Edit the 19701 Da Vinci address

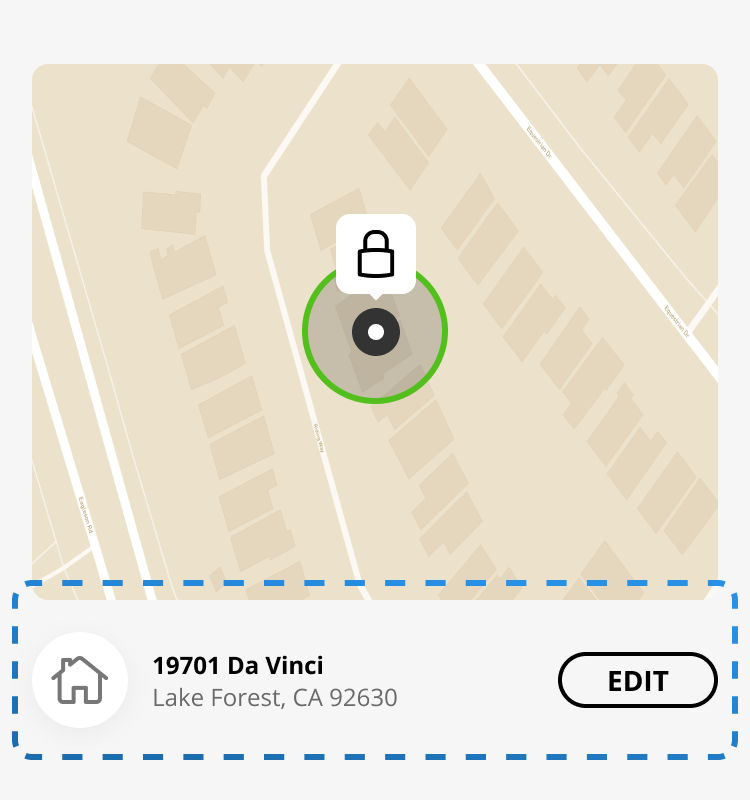pos(637,680)
